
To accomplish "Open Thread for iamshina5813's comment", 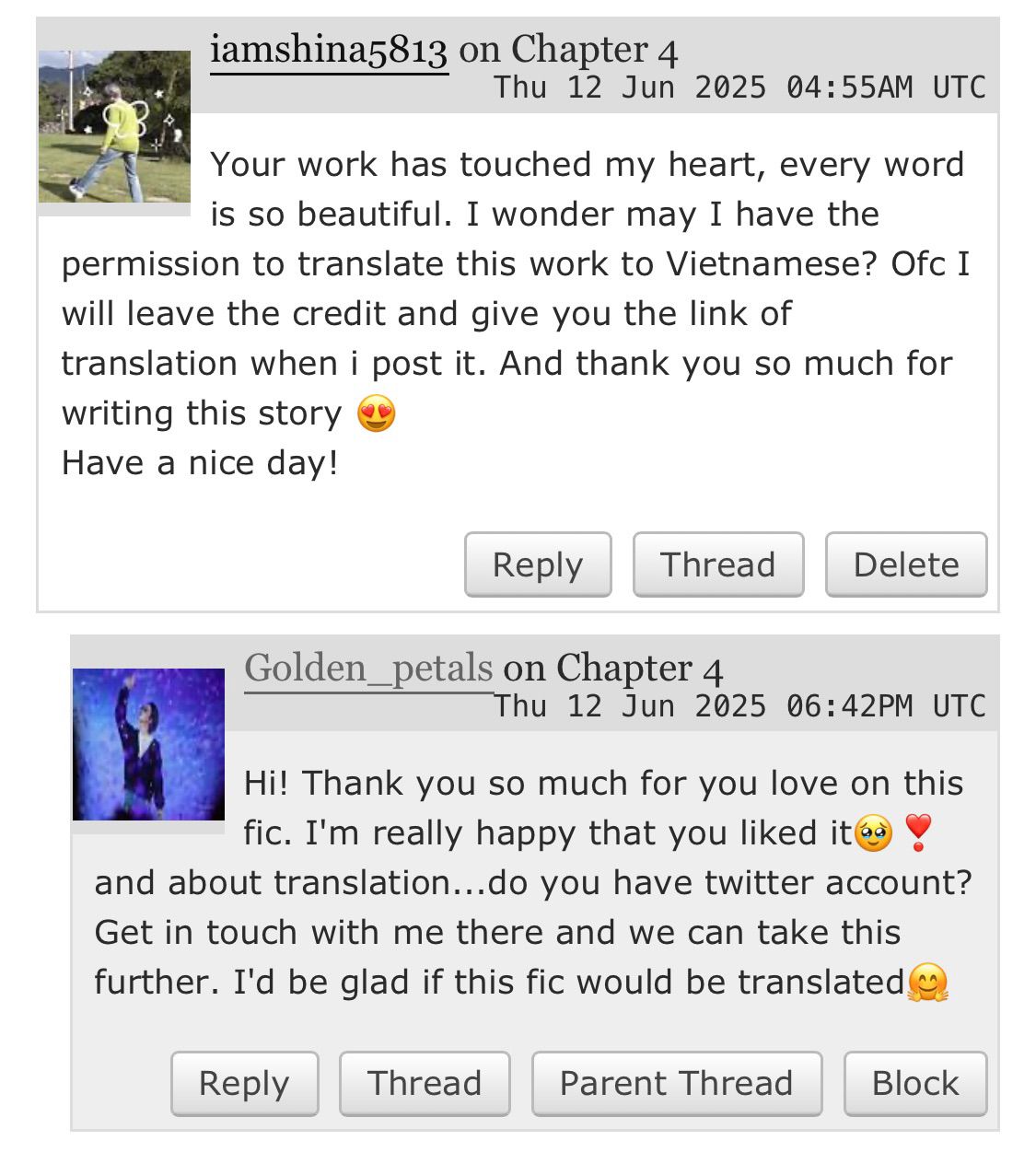I will pyautogui.click(x=718, y=564).
